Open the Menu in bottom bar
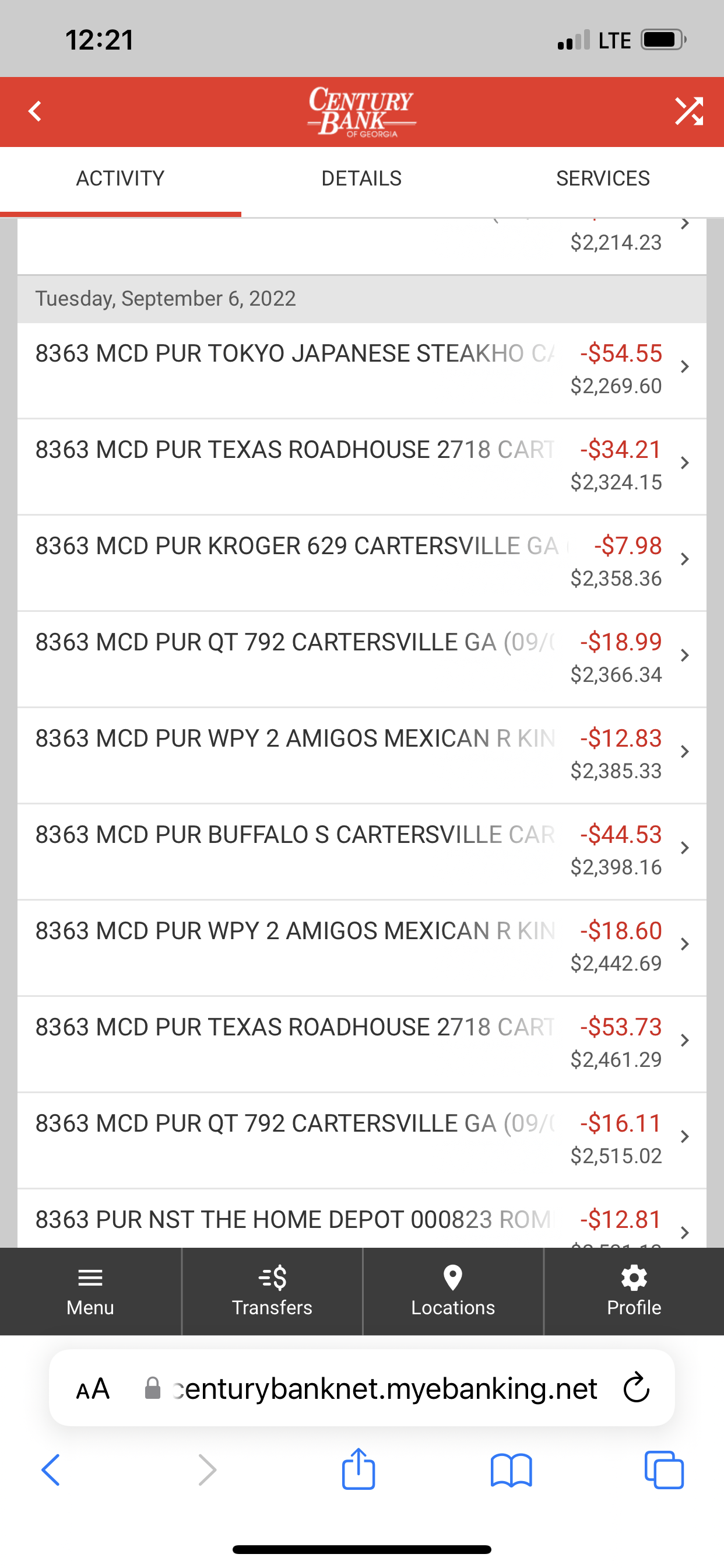The height and width of the screenshot is (1568, 724). [x=90, y=1290]
